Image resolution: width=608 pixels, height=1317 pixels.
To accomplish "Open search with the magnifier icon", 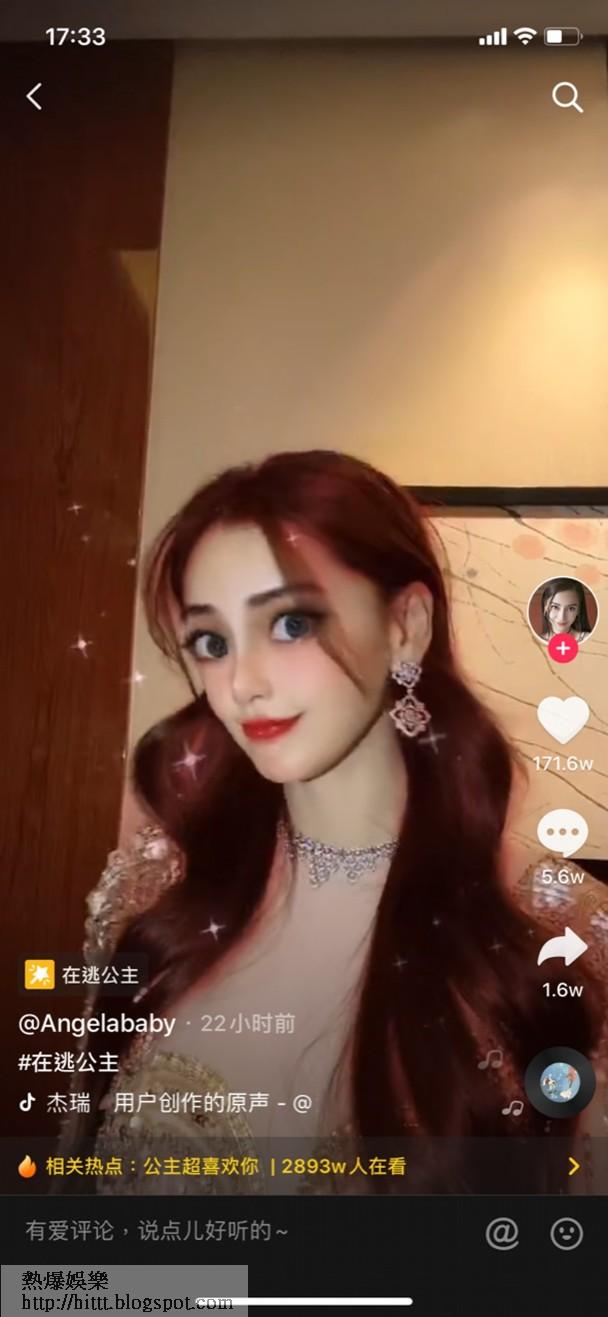I will 567,97.
